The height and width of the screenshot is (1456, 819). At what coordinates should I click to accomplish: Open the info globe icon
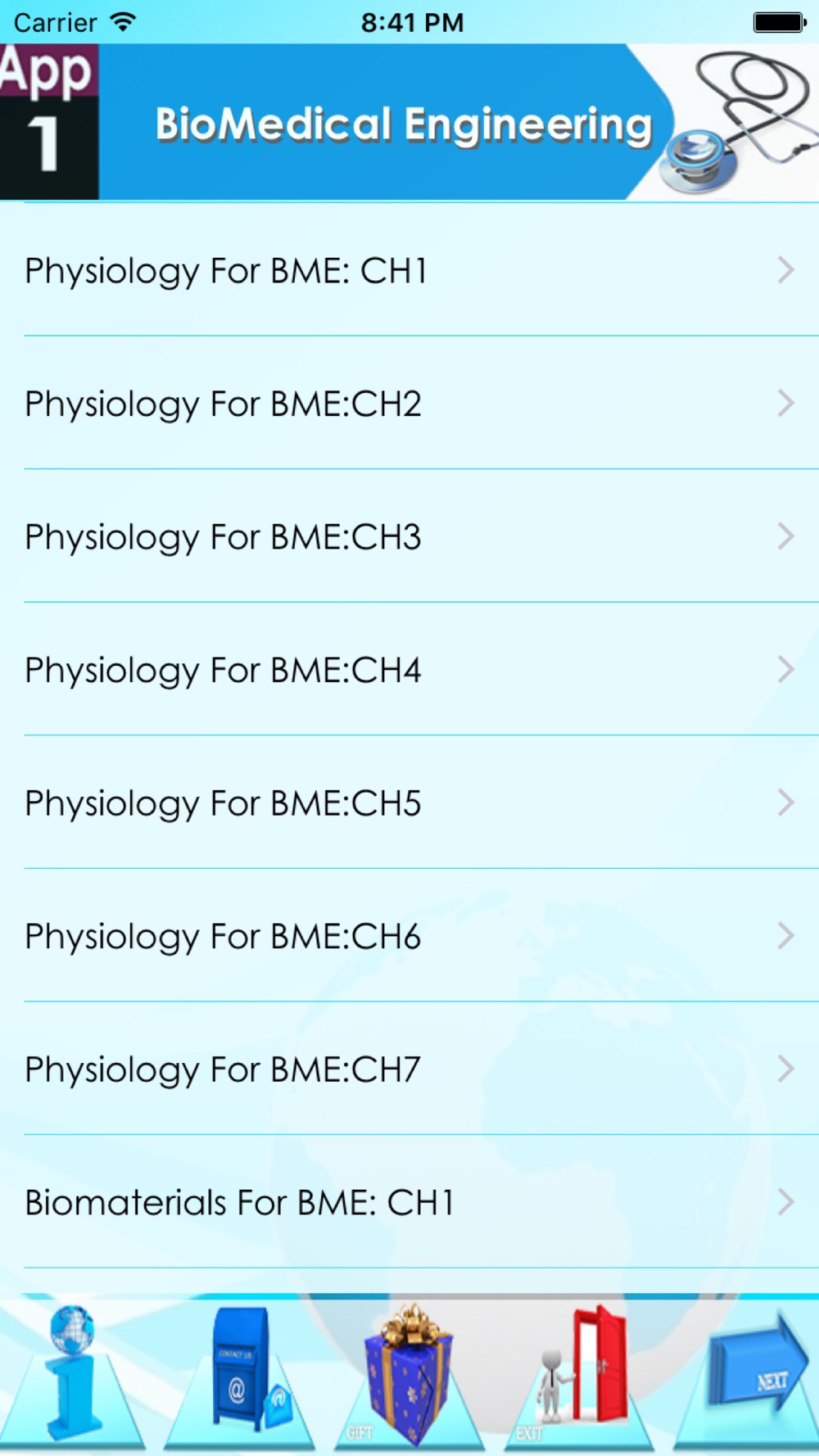(x=74, y=1374)
